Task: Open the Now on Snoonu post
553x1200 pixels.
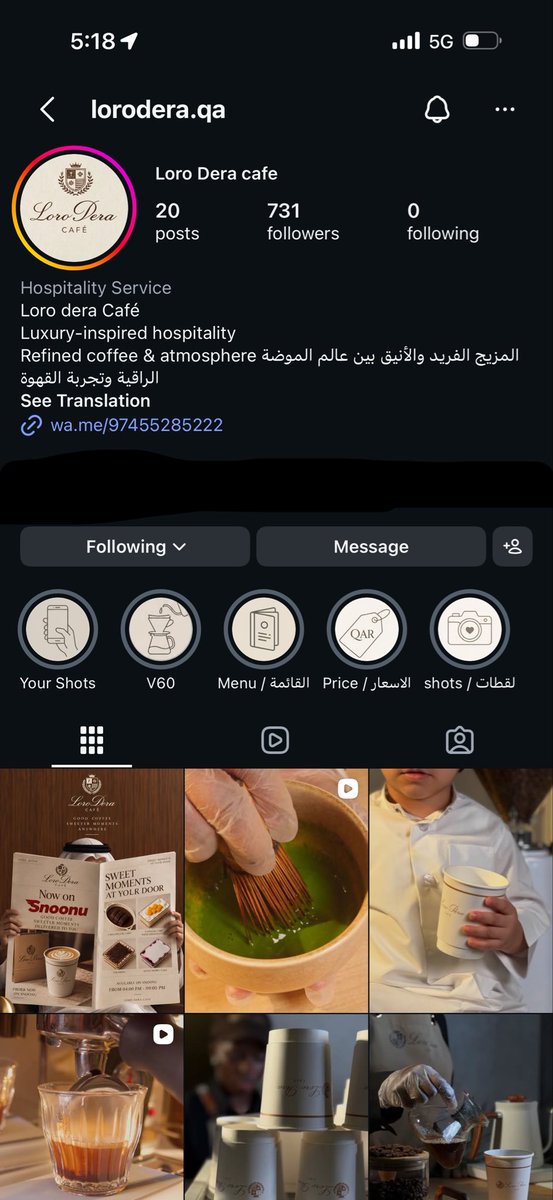Action: (91, 890)
